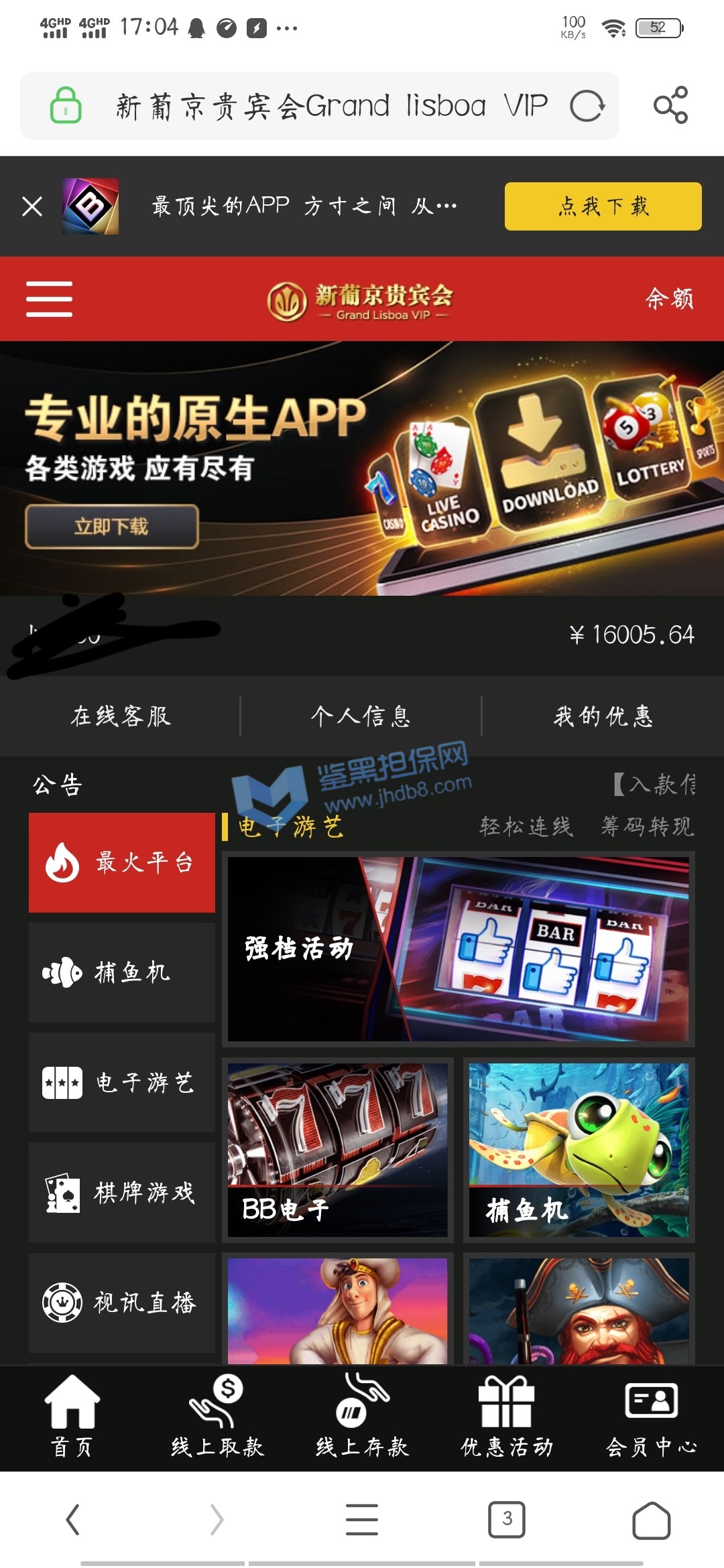Open the BB电子 game tile

[x=338, y=1150]
